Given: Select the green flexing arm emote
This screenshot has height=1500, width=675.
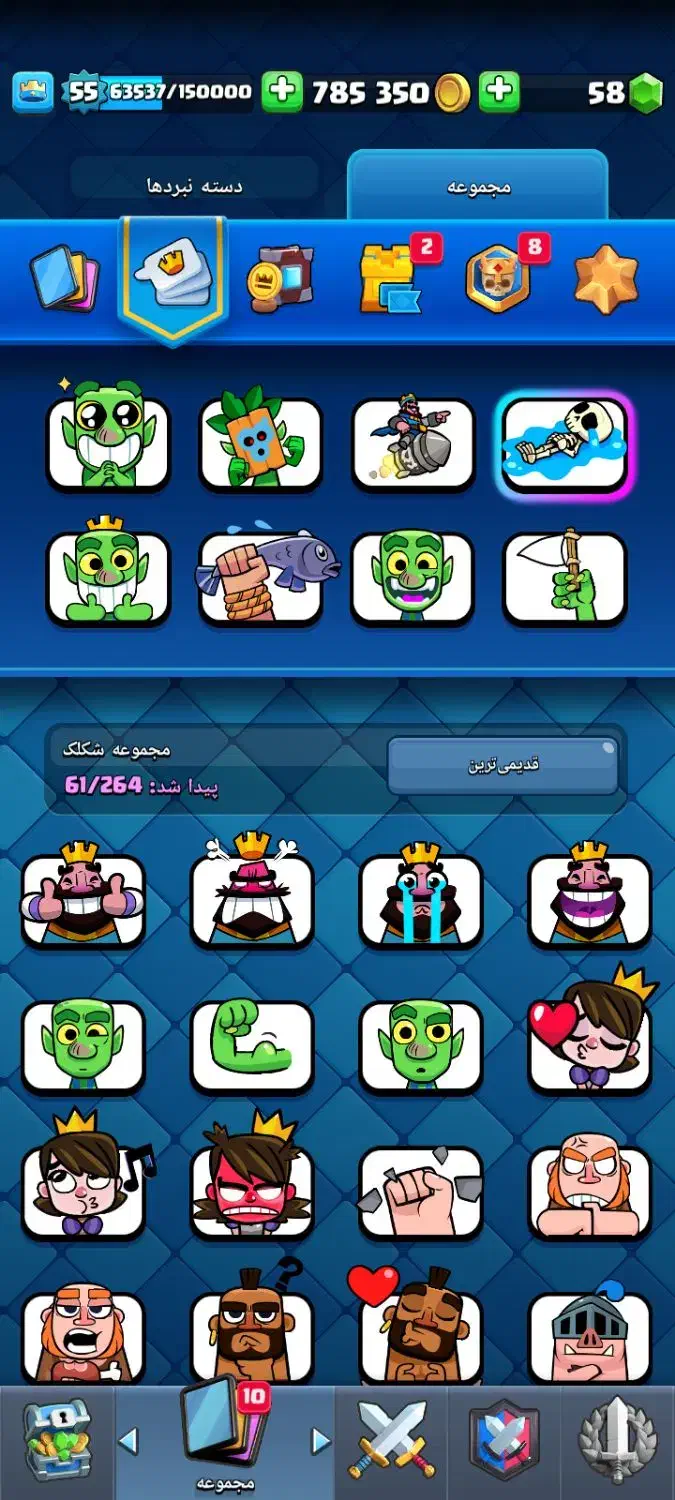Looking at the screenshot, I should point(252,1045).
